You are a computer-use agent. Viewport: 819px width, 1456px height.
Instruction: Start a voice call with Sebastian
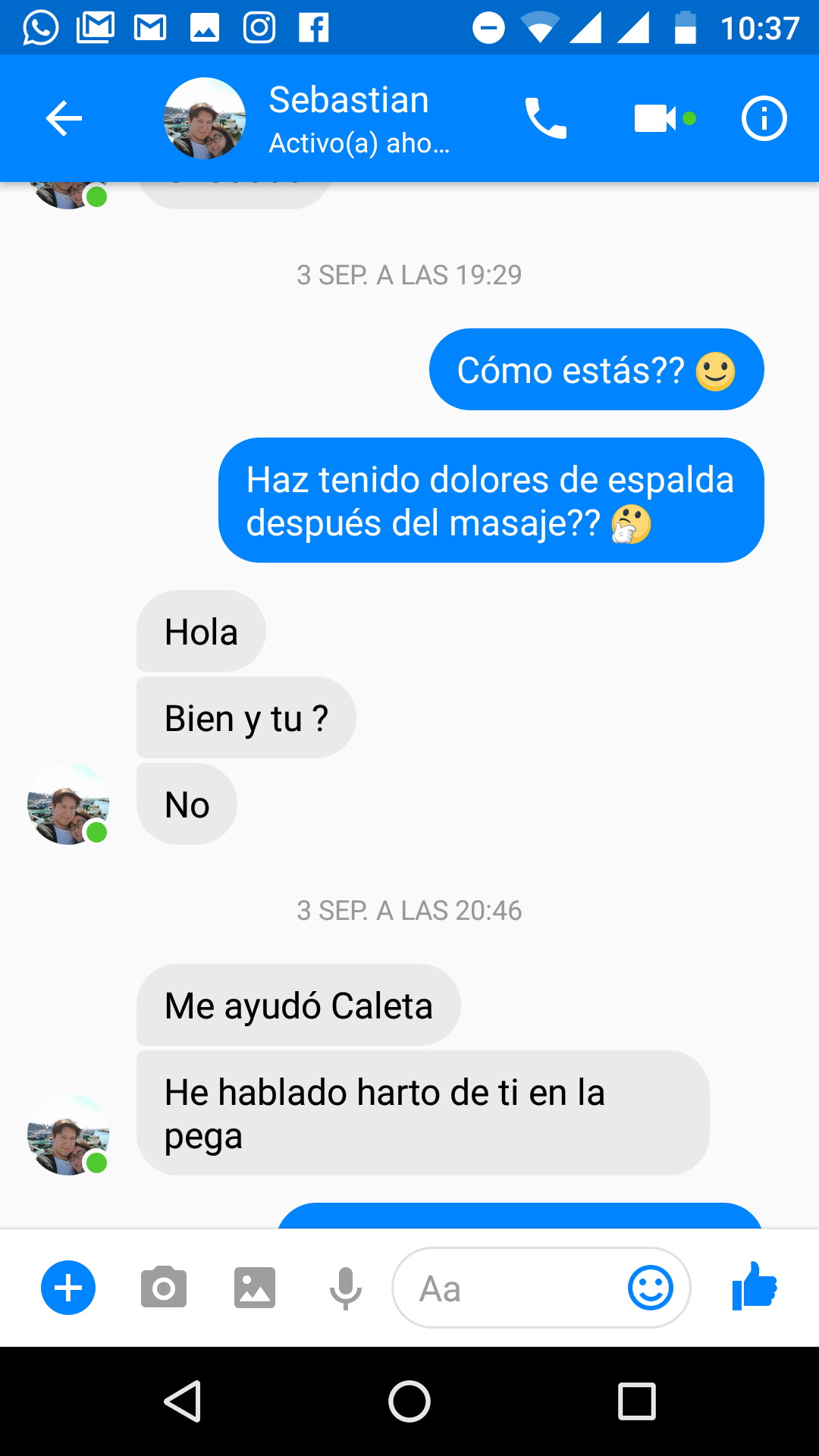coord(545,118)
